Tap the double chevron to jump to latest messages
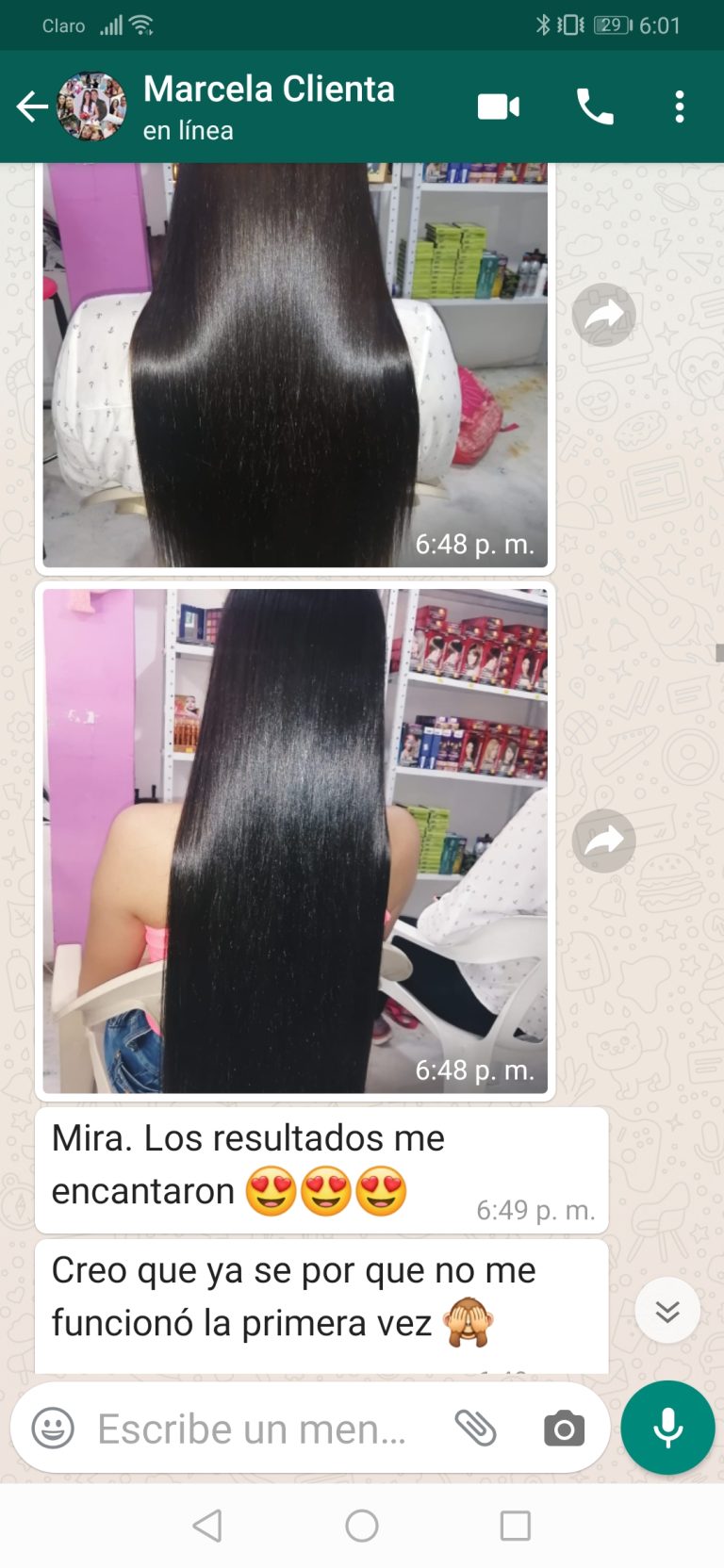The image size is (724, 1568). [x=667, y=1310]
